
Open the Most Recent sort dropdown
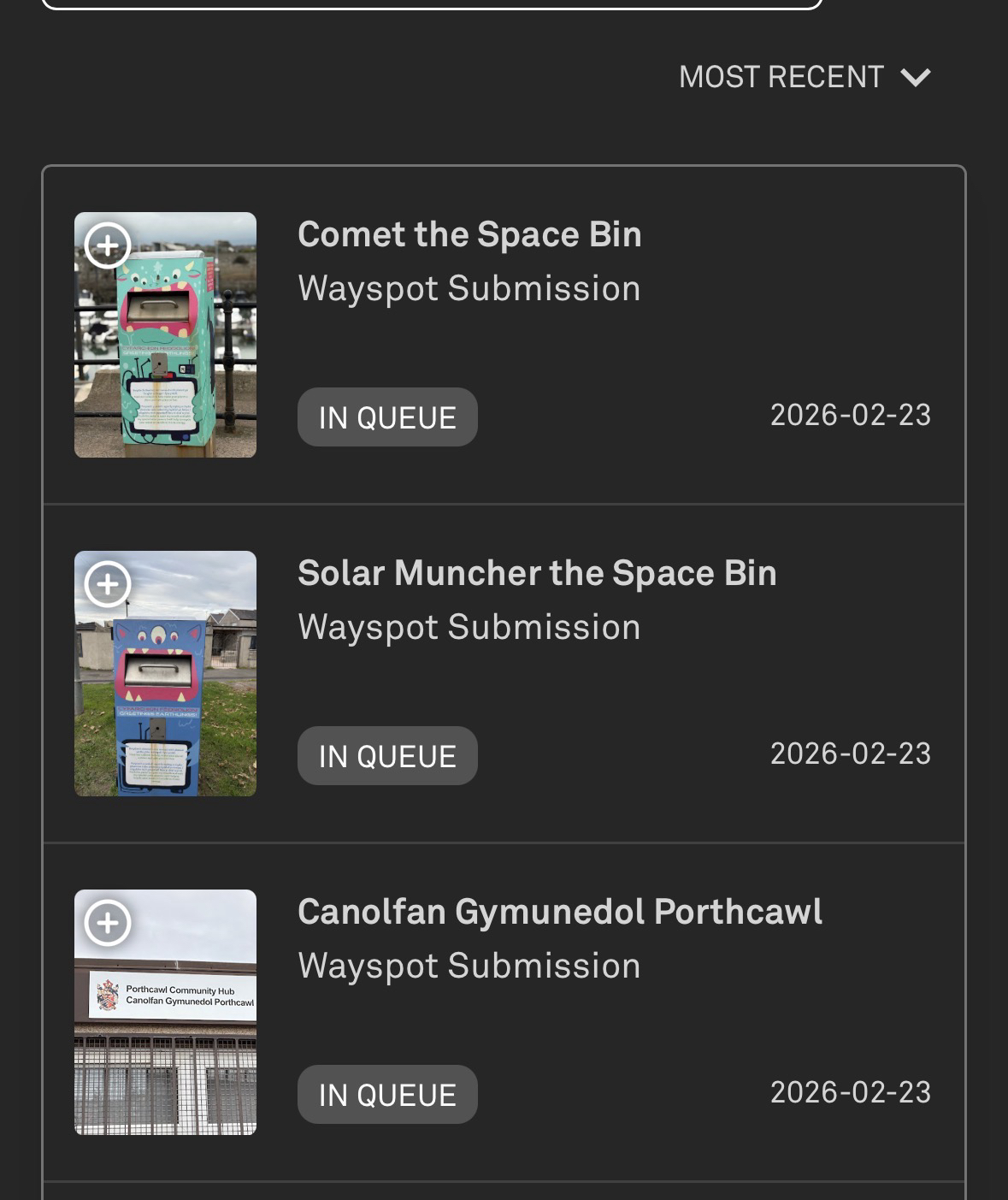tap(804, 77)
